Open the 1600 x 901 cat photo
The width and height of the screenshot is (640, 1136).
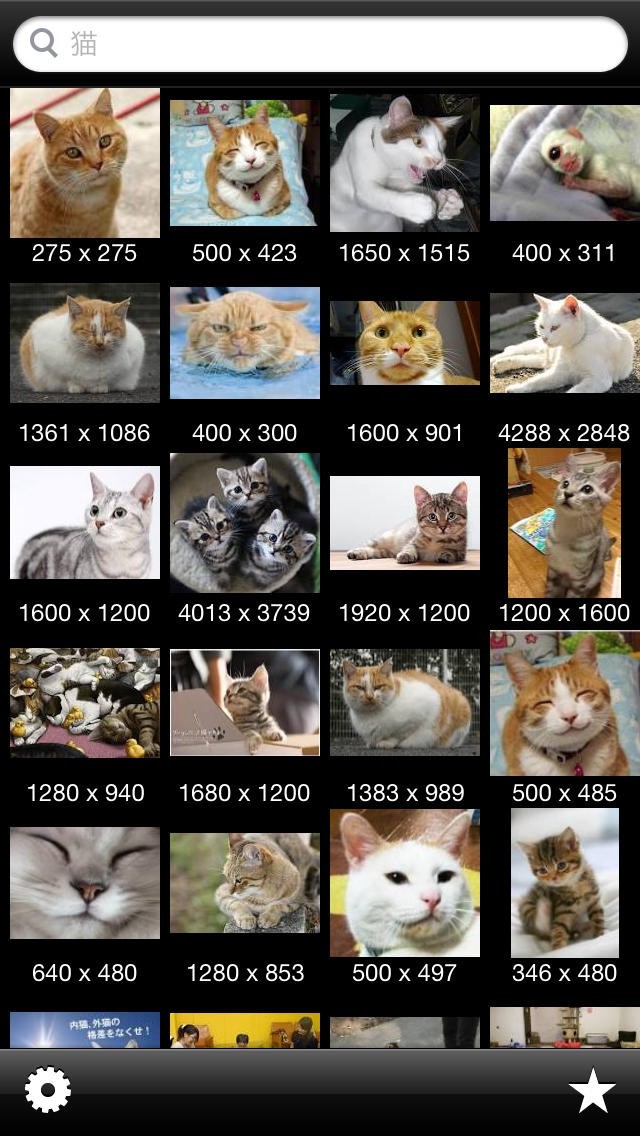coord(404,343)
